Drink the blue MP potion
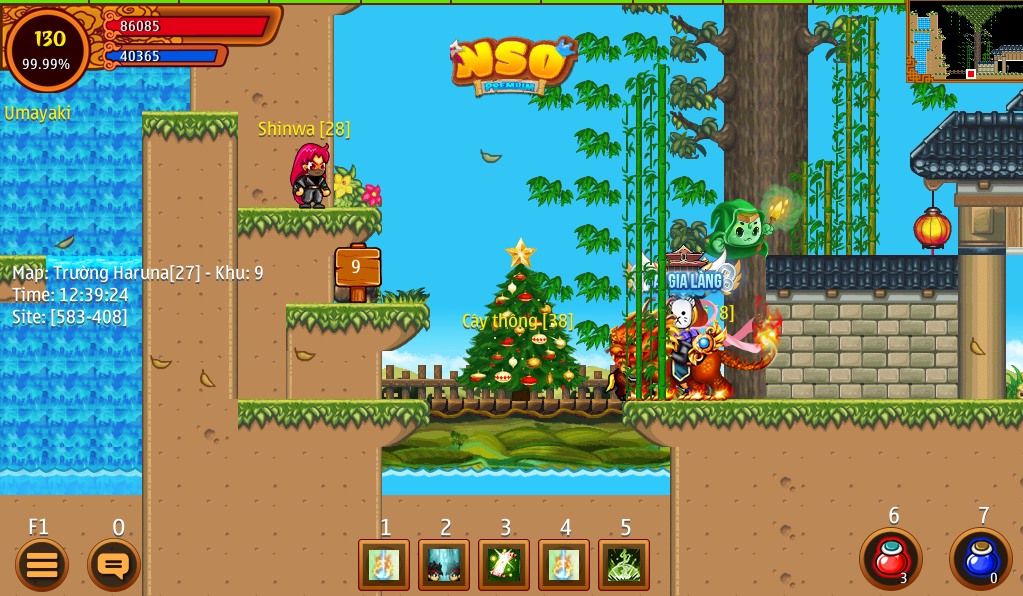The height and width of the screenshot is (596, 1023). coord(980,559)
